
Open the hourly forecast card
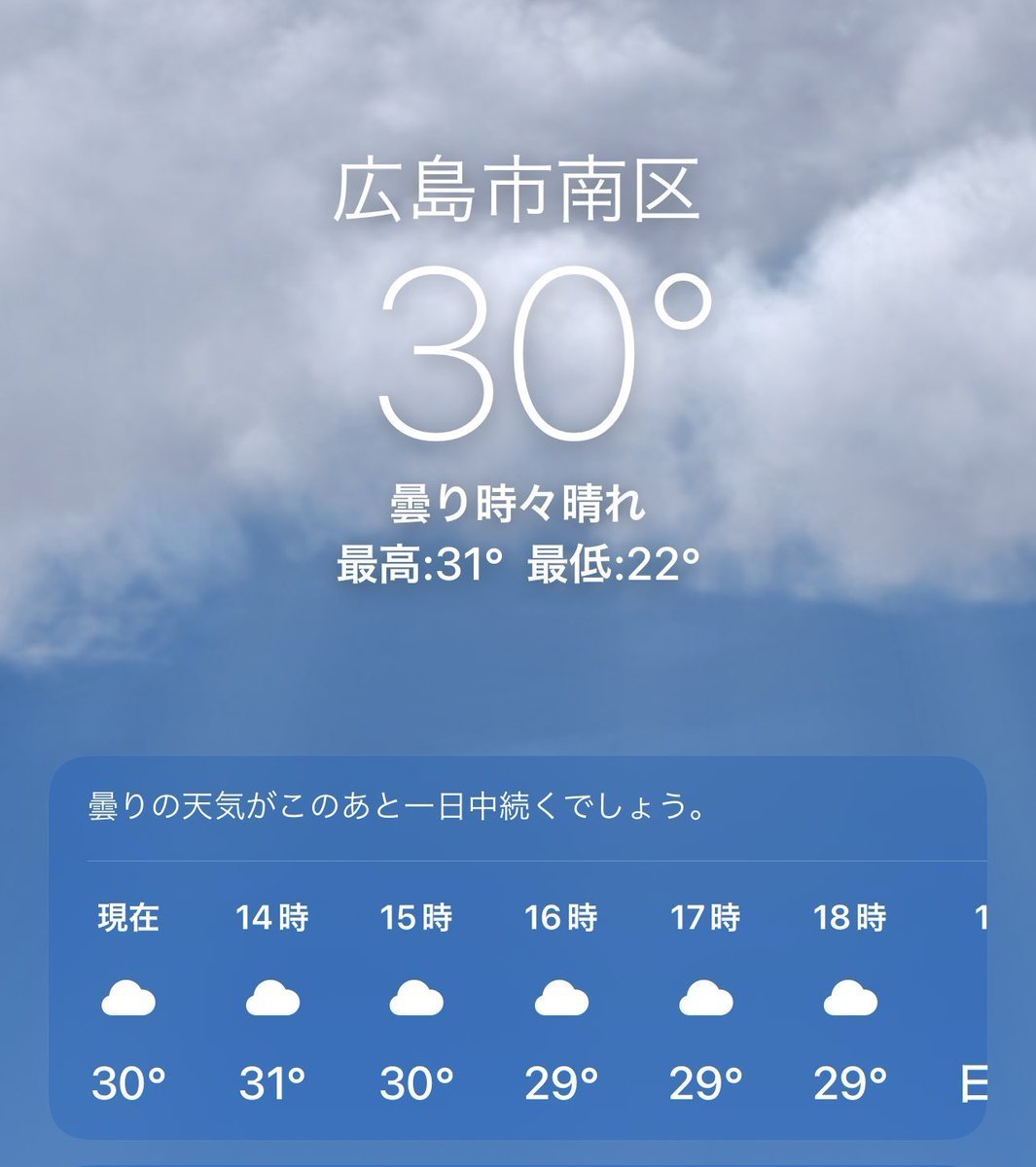[x=518, y=948]
